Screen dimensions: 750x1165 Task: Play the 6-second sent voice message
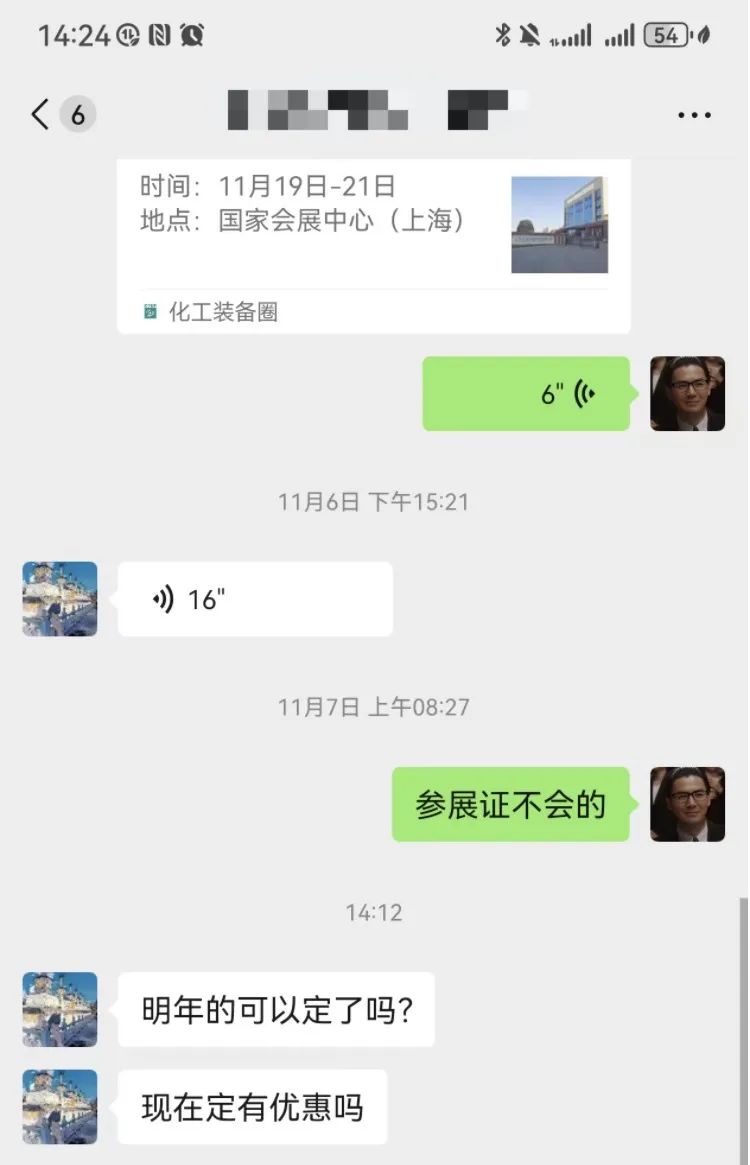click(526, 394)
